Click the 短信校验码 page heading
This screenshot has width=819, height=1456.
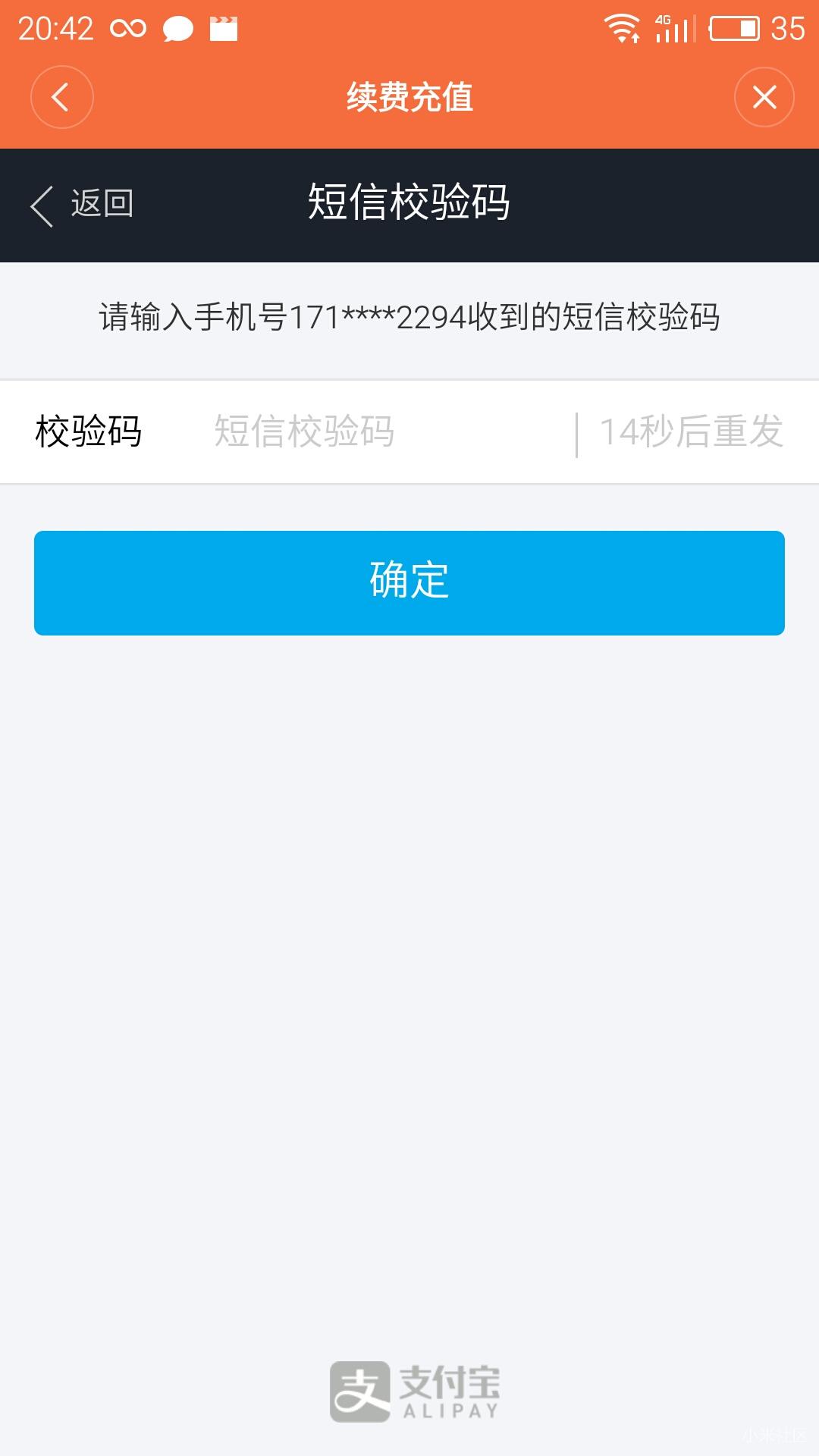409,203
